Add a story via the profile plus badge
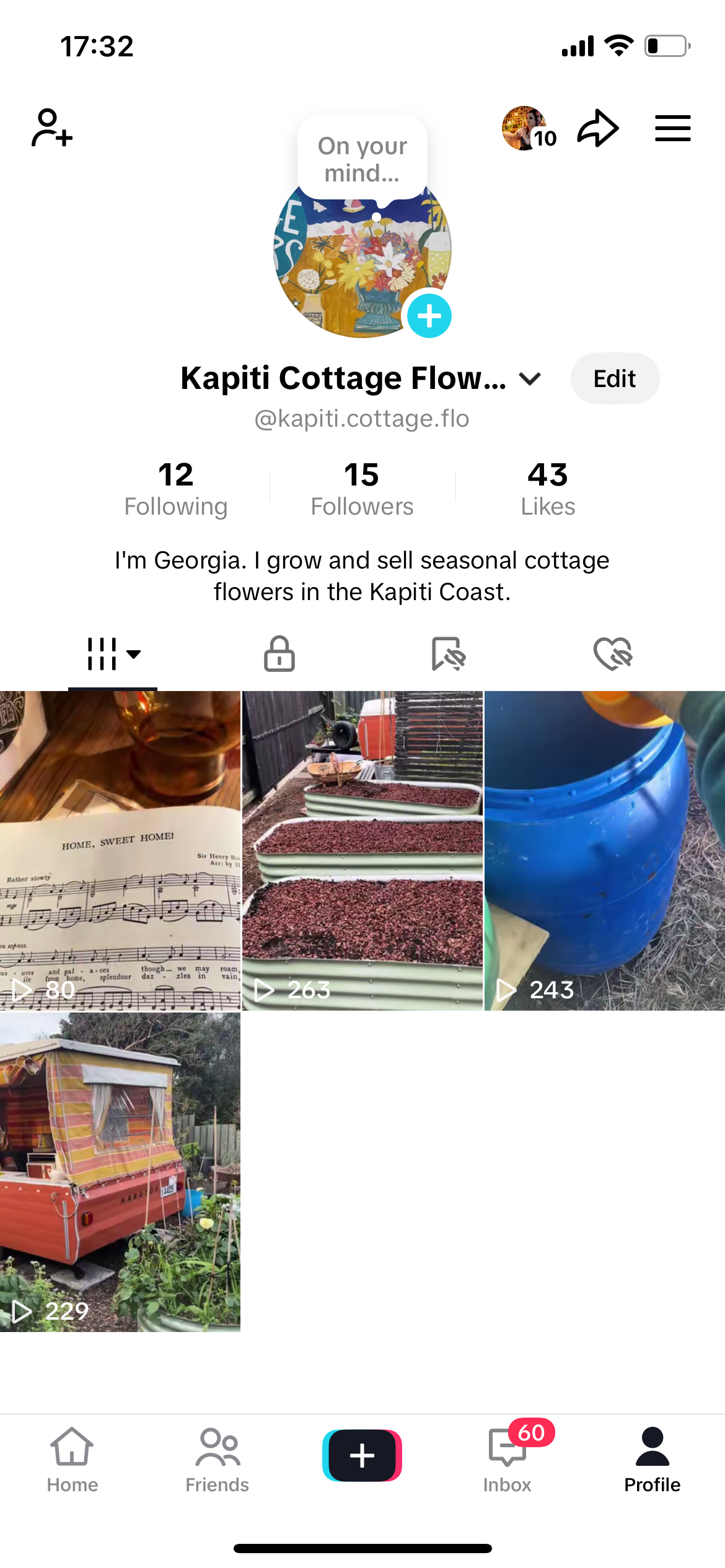Viewport: 725px width, 1568px height. [429, 316]
